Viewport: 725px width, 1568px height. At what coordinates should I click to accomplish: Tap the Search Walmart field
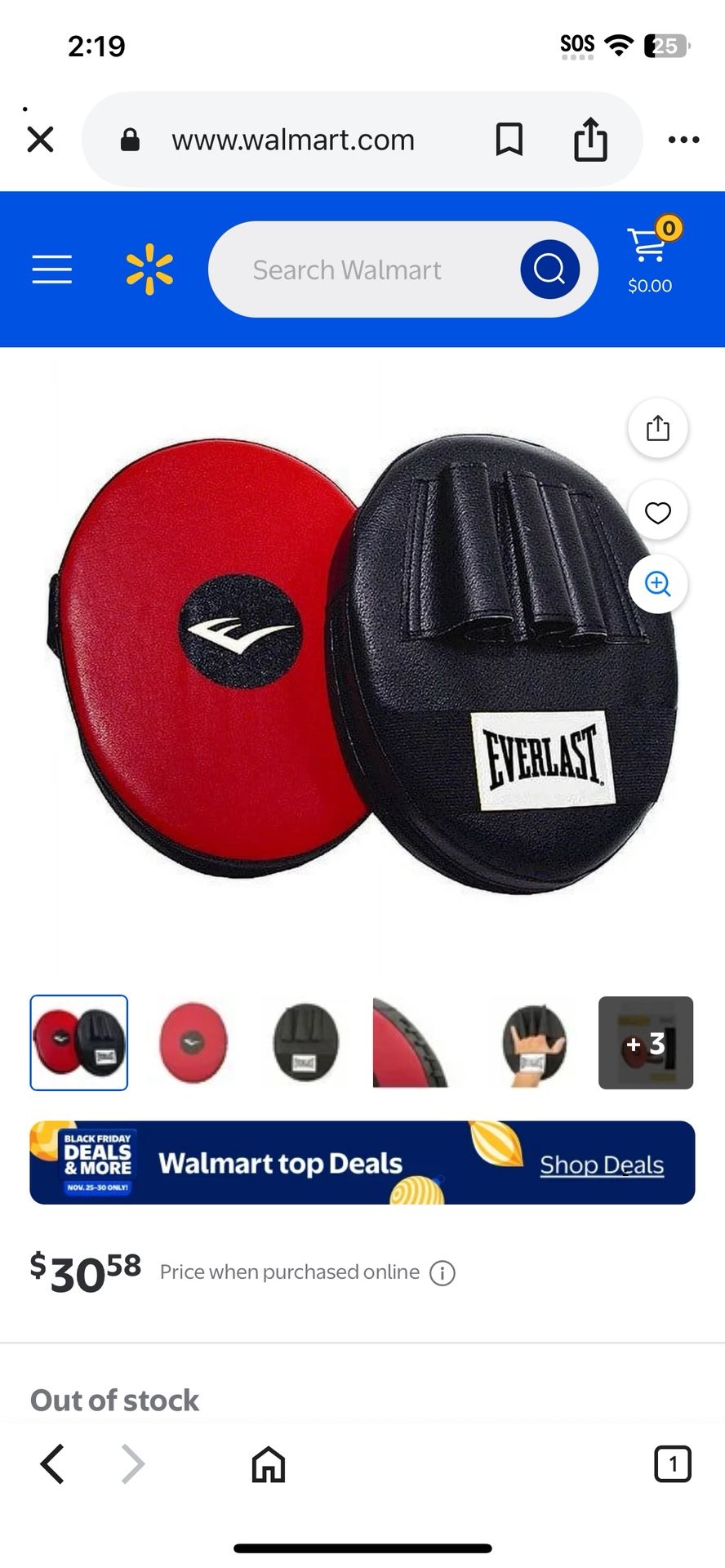coord(359,269)
